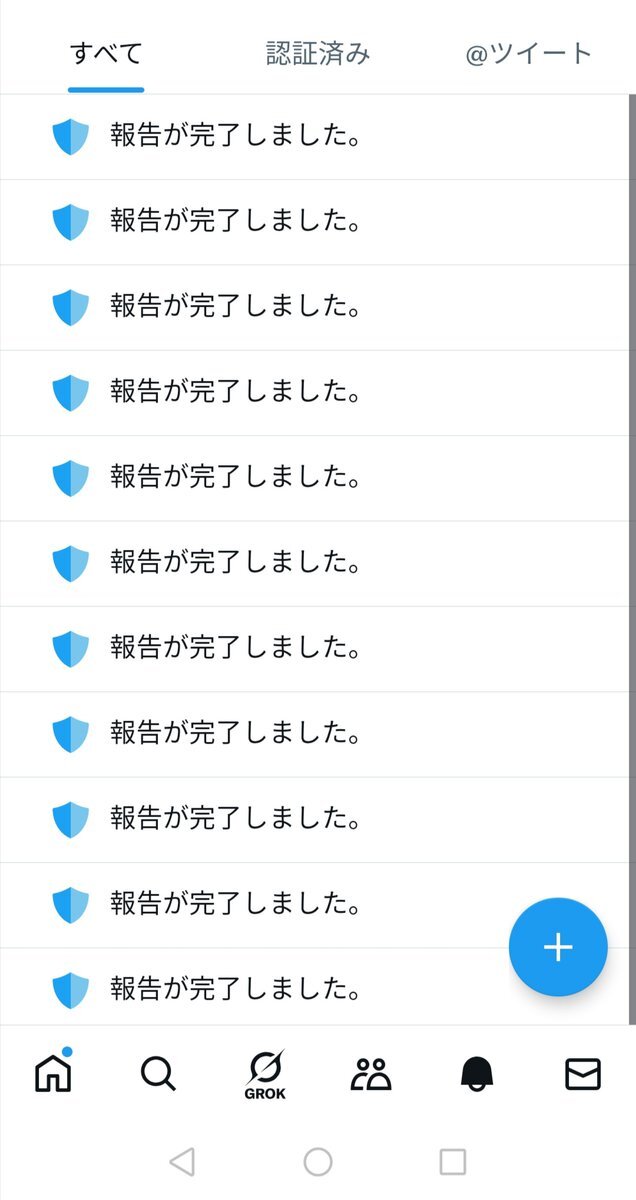Compose a new post with plus button
The height and width of the screenshot is (1200, 636).
pos(558,947)
